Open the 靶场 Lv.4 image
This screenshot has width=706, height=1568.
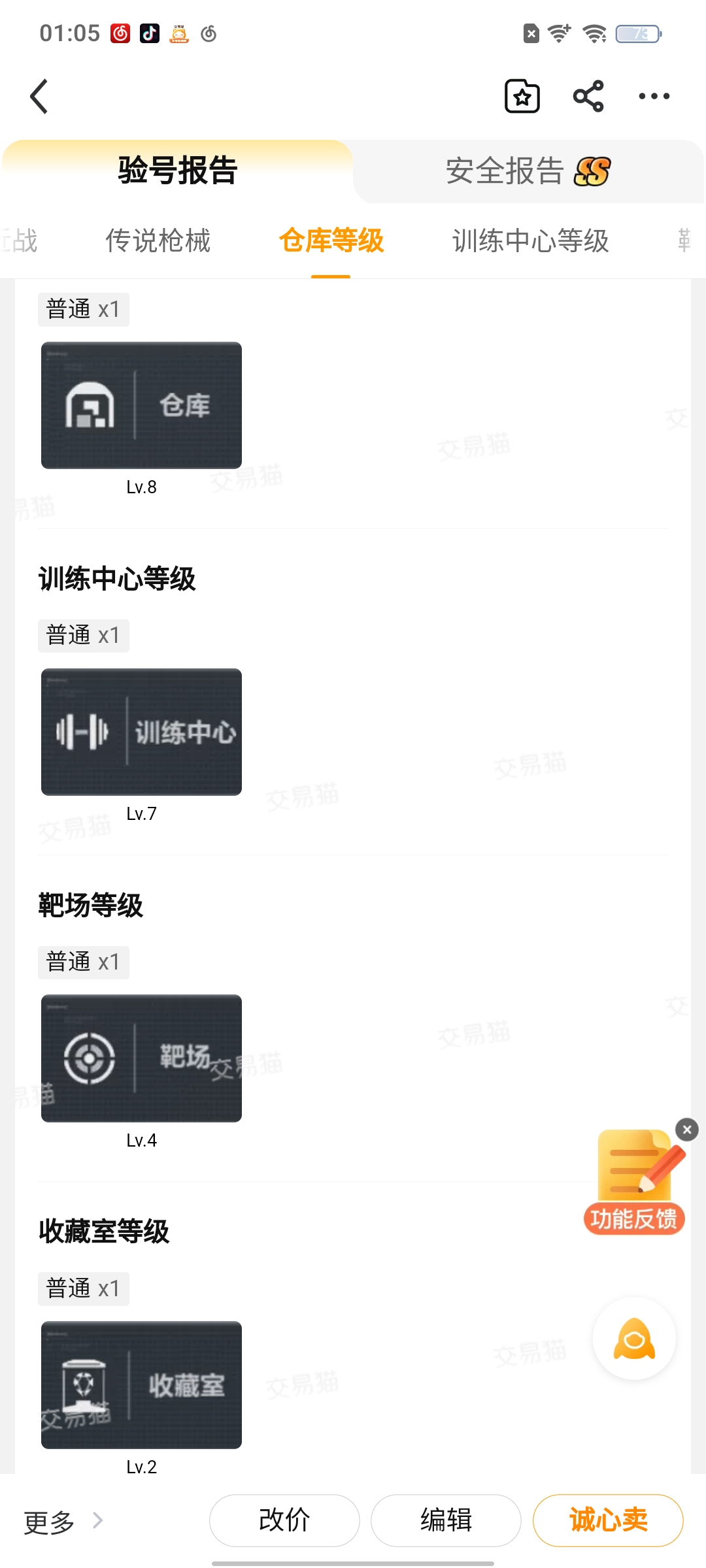tap(141, 1058)
